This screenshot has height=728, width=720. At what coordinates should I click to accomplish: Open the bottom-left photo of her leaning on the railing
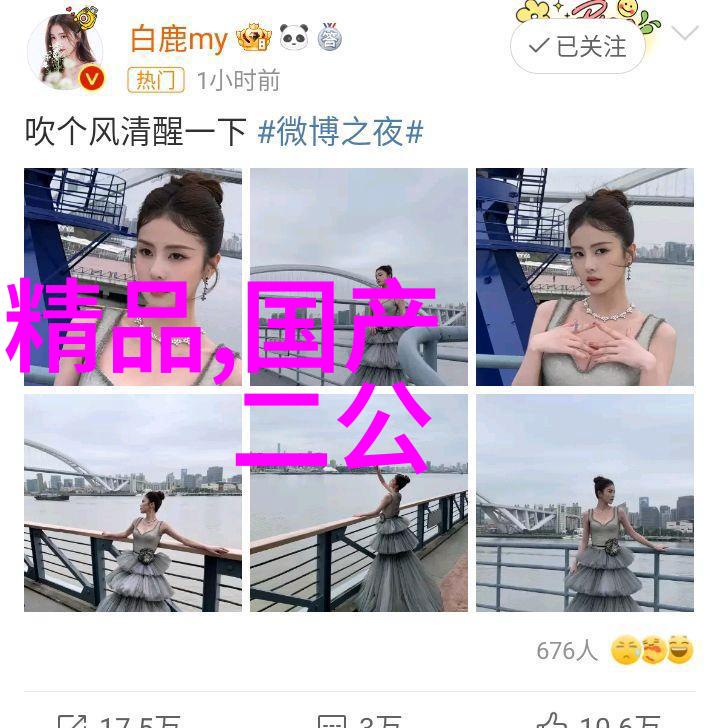(x=133, y=503)
